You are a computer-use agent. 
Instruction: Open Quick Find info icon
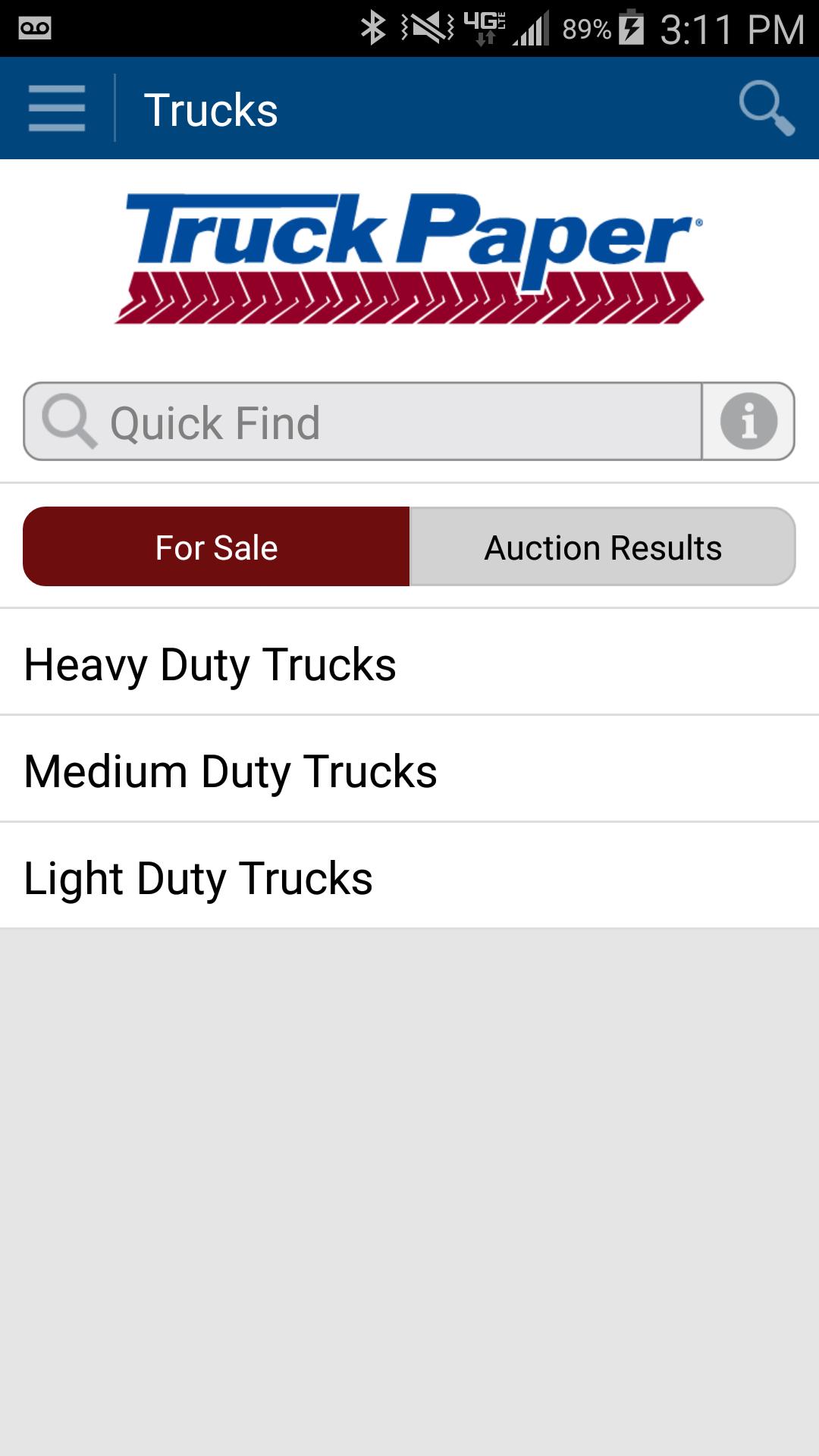point(748,422)
